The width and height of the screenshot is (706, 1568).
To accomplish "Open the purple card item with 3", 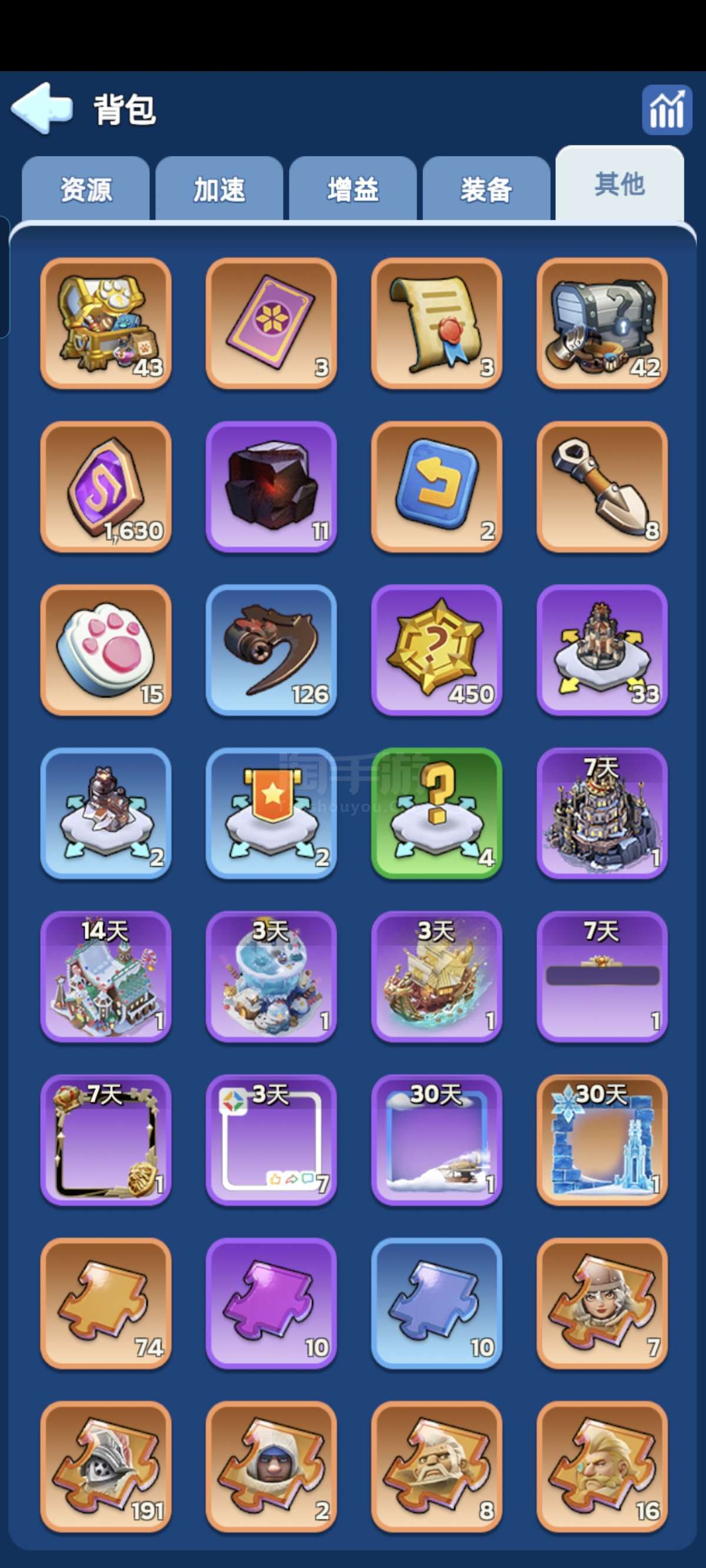I will click(x=271, y=323).
